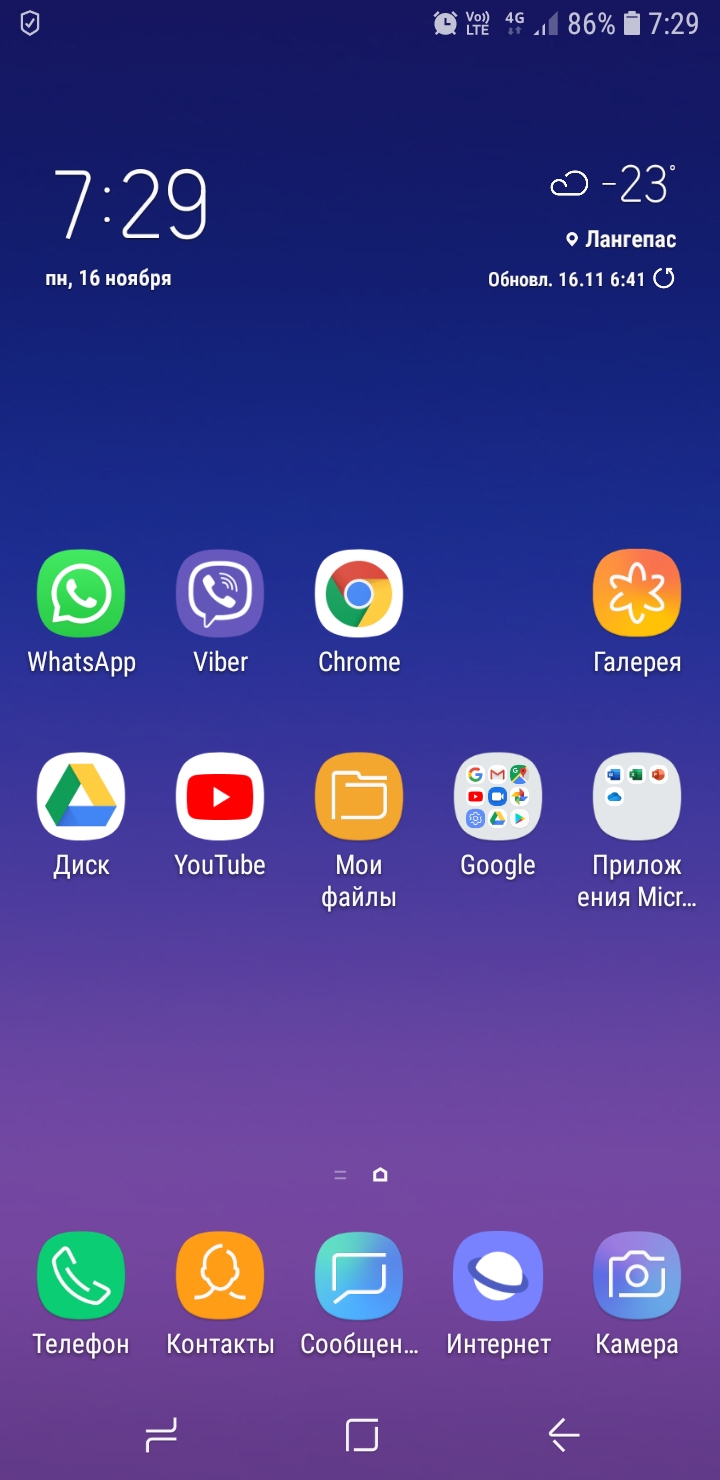Tap the 7:29 clock widget
720x1480 pixels.
point(130,205)
